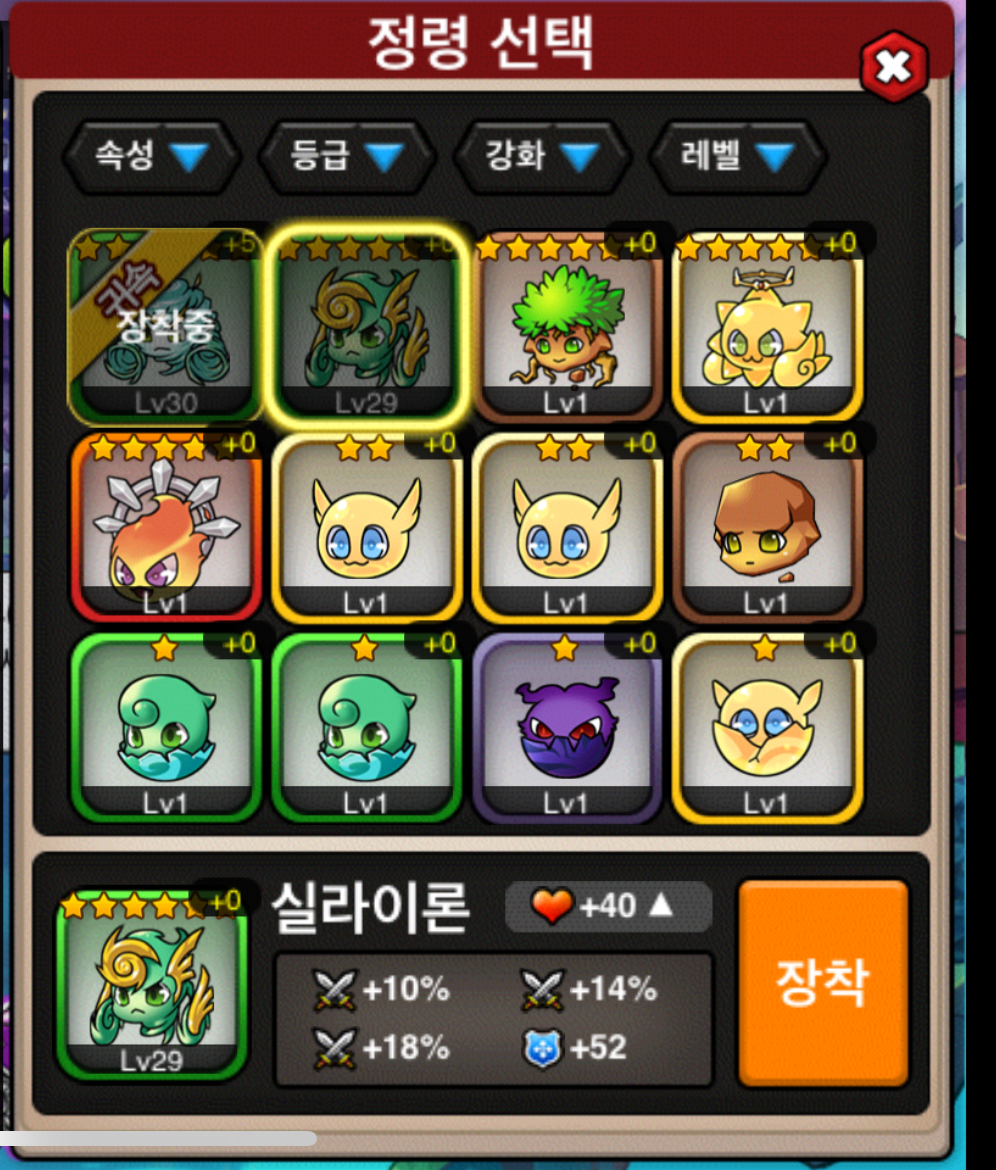Image resolution: width=996 pixels, height=1170 pixels.
Task: Select the purple dark spirit with red eyes
Action: pos(566,727)
